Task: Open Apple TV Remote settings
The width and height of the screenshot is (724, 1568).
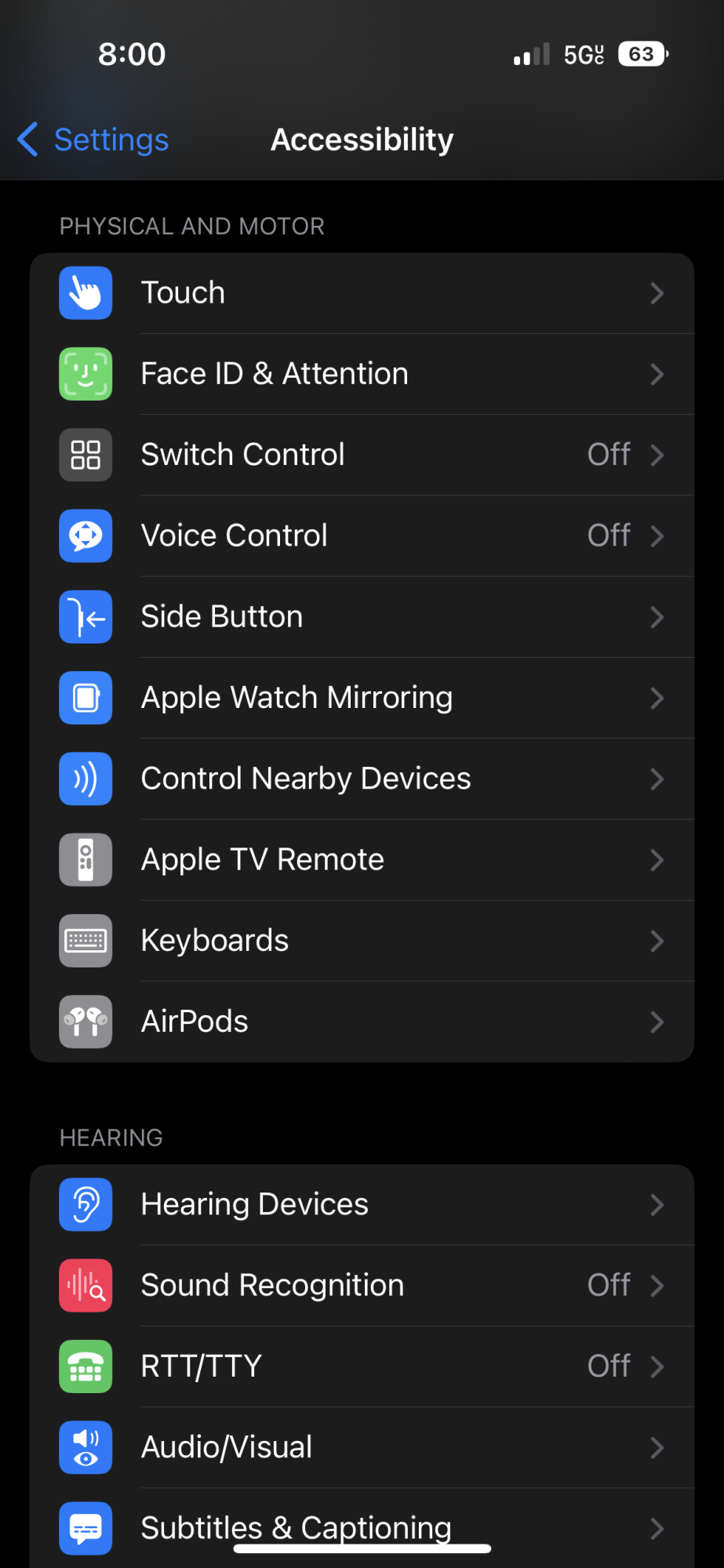Action: [361, 860]
